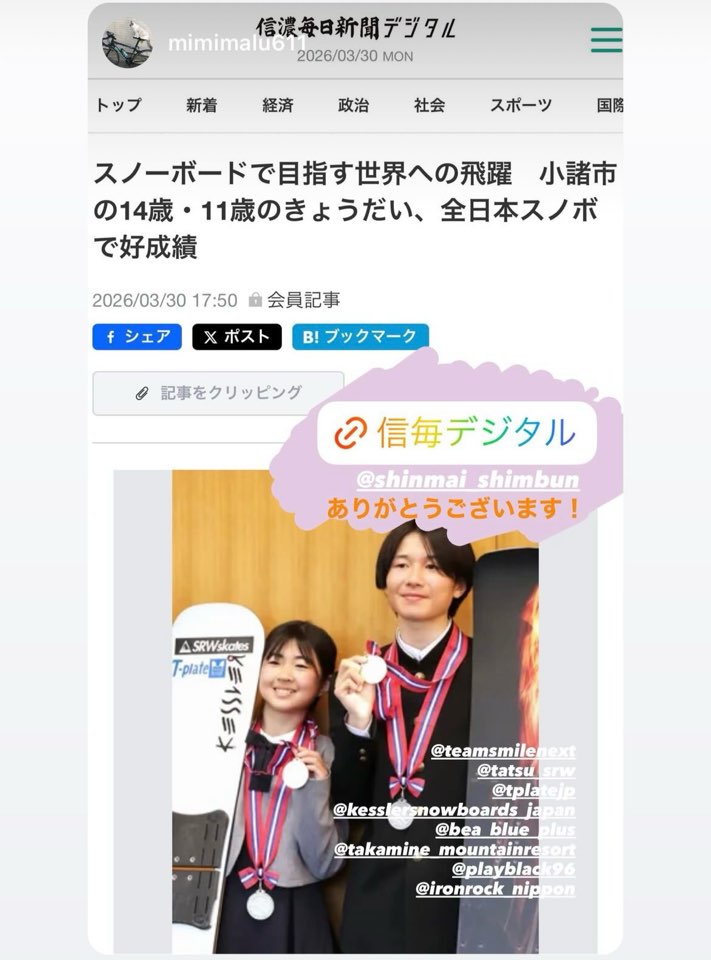The height and width of the screenshot is (960, 711).
Task: Open the @takamine_mountainresort mention
Action: (x=454, y=849)
